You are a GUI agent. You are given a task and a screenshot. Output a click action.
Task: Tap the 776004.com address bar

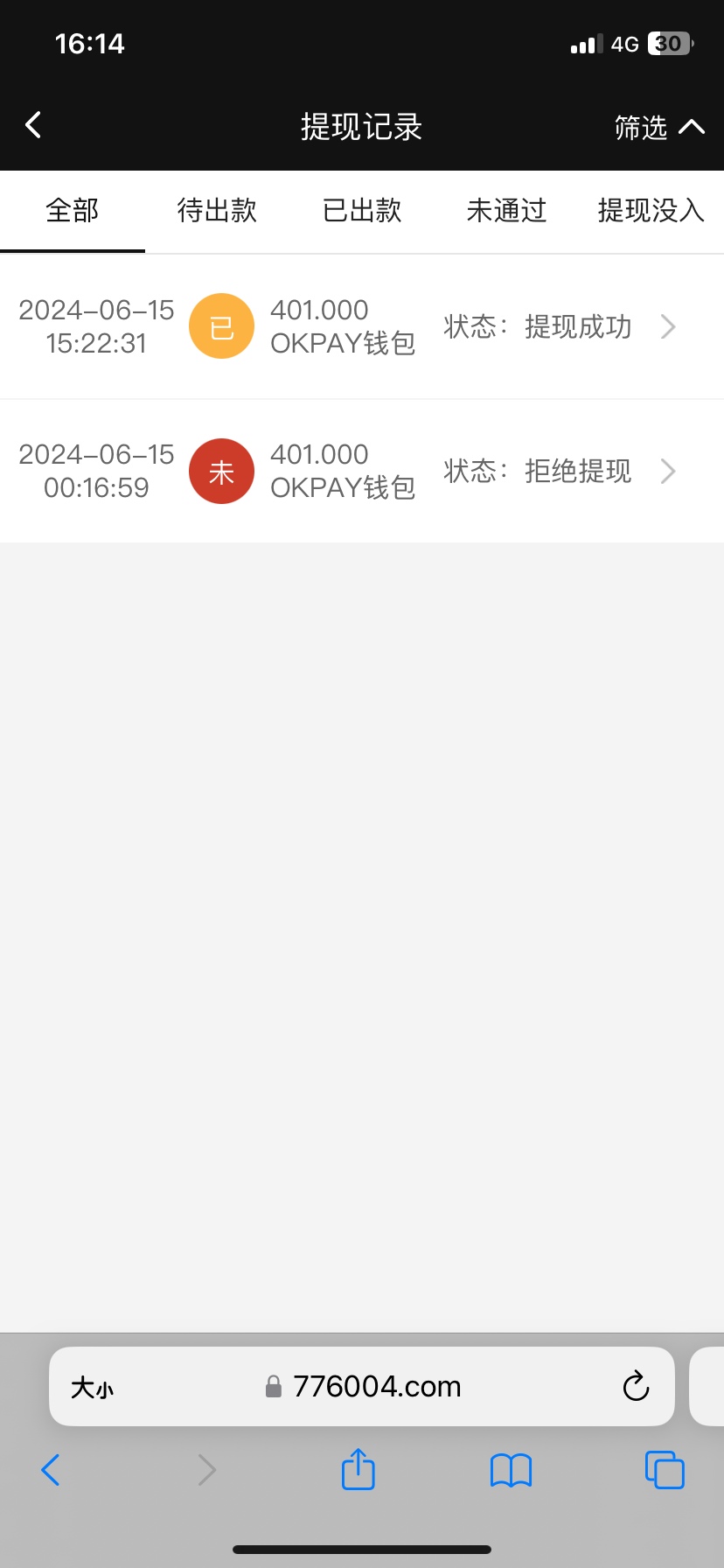(376, 1387)
